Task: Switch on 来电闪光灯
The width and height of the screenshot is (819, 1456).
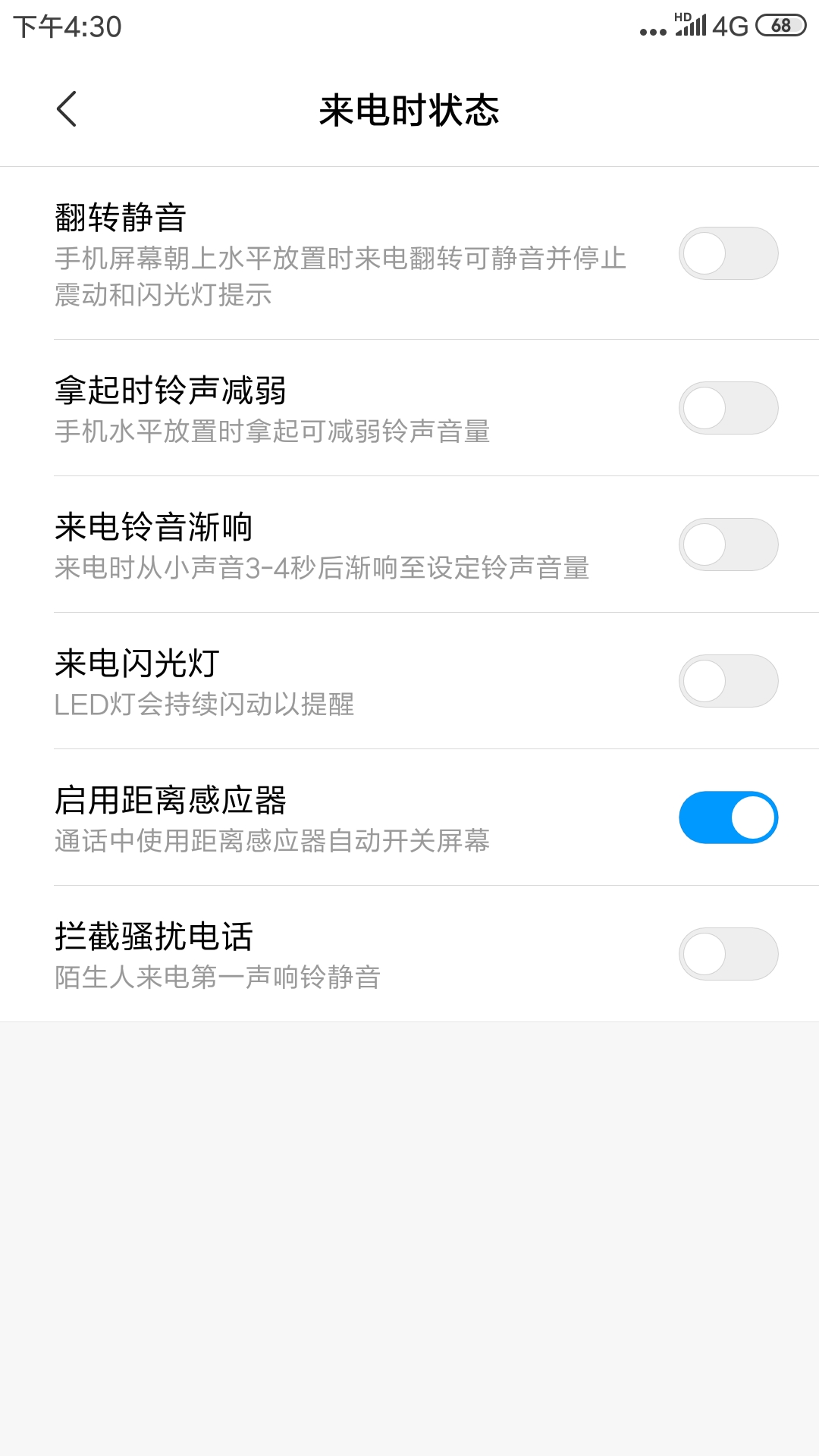Action: click(728, 681)
